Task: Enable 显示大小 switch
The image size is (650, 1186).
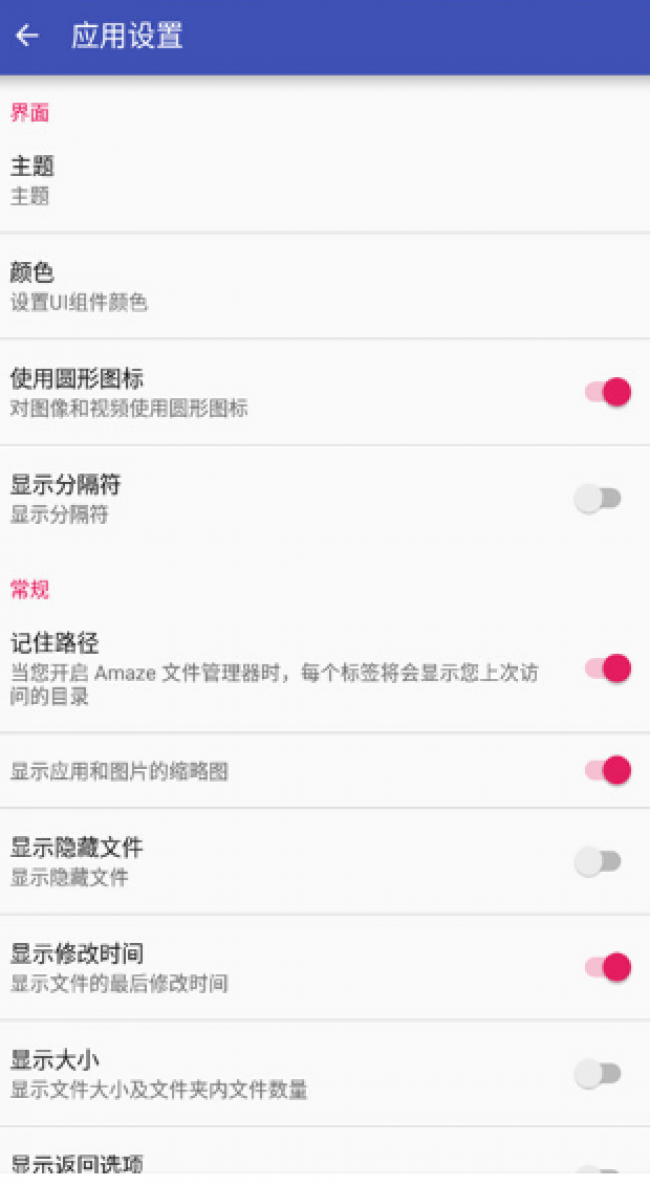Action: point(598,1074)
